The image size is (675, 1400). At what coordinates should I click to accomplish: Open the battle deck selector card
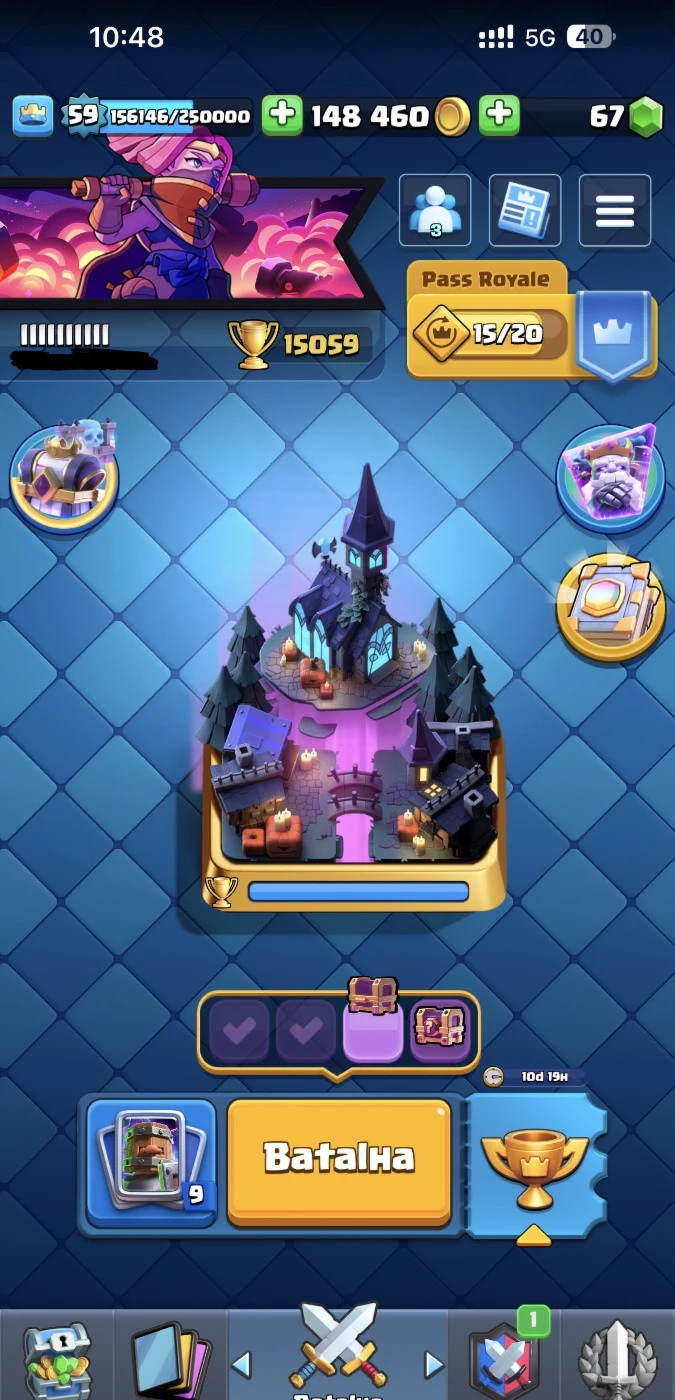coord(151,1160)
